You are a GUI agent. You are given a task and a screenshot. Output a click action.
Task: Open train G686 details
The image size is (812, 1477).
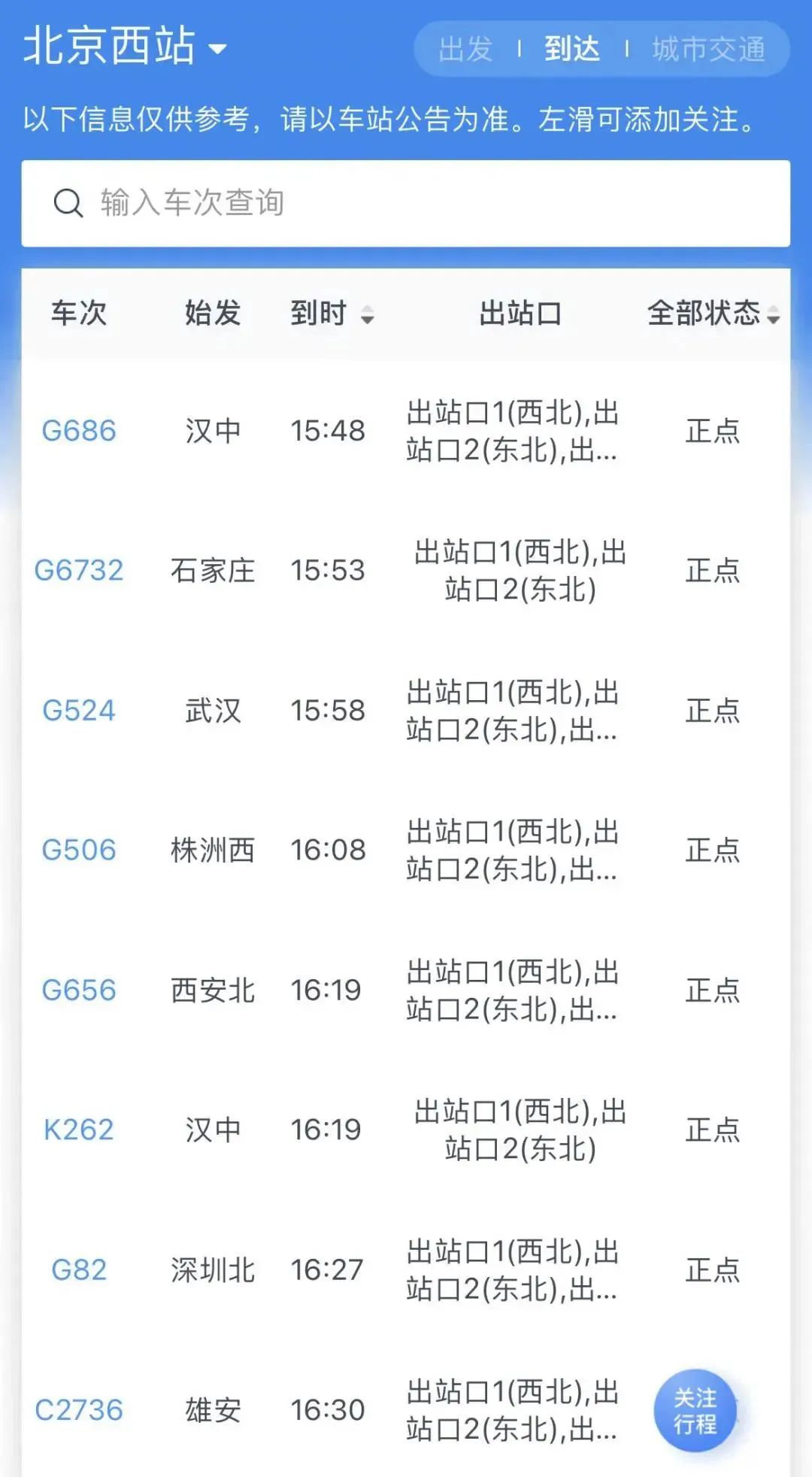80,431
